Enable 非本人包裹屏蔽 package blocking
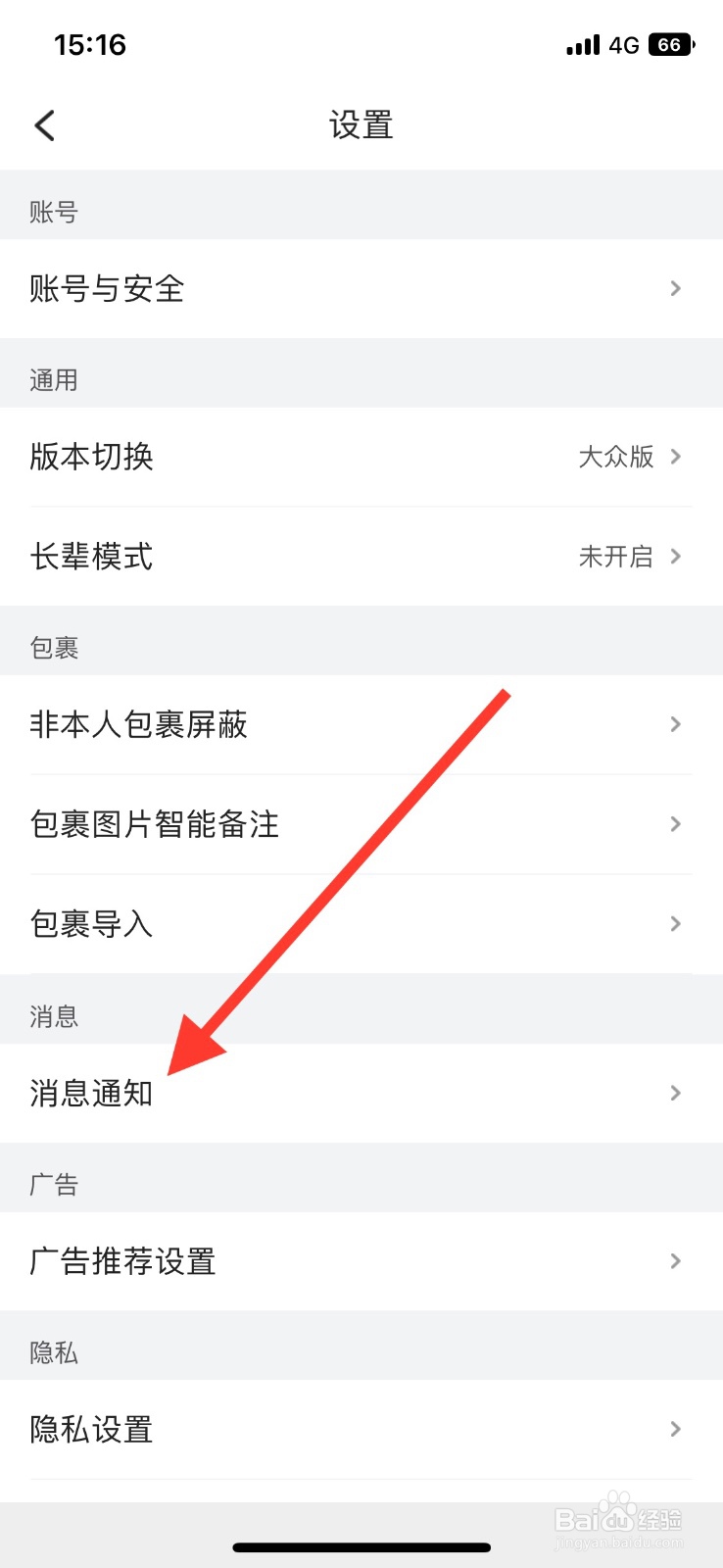Image resolution: width=723 pixels, height=1568 pixels. (361, 724)
